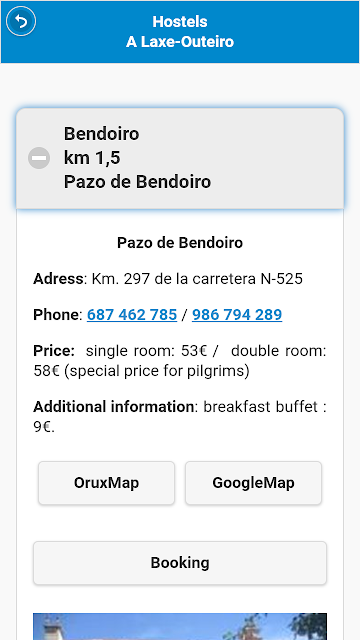Collapse the Pazo de Bendoiro section
360x640 pixels.
tap(180, 158)
